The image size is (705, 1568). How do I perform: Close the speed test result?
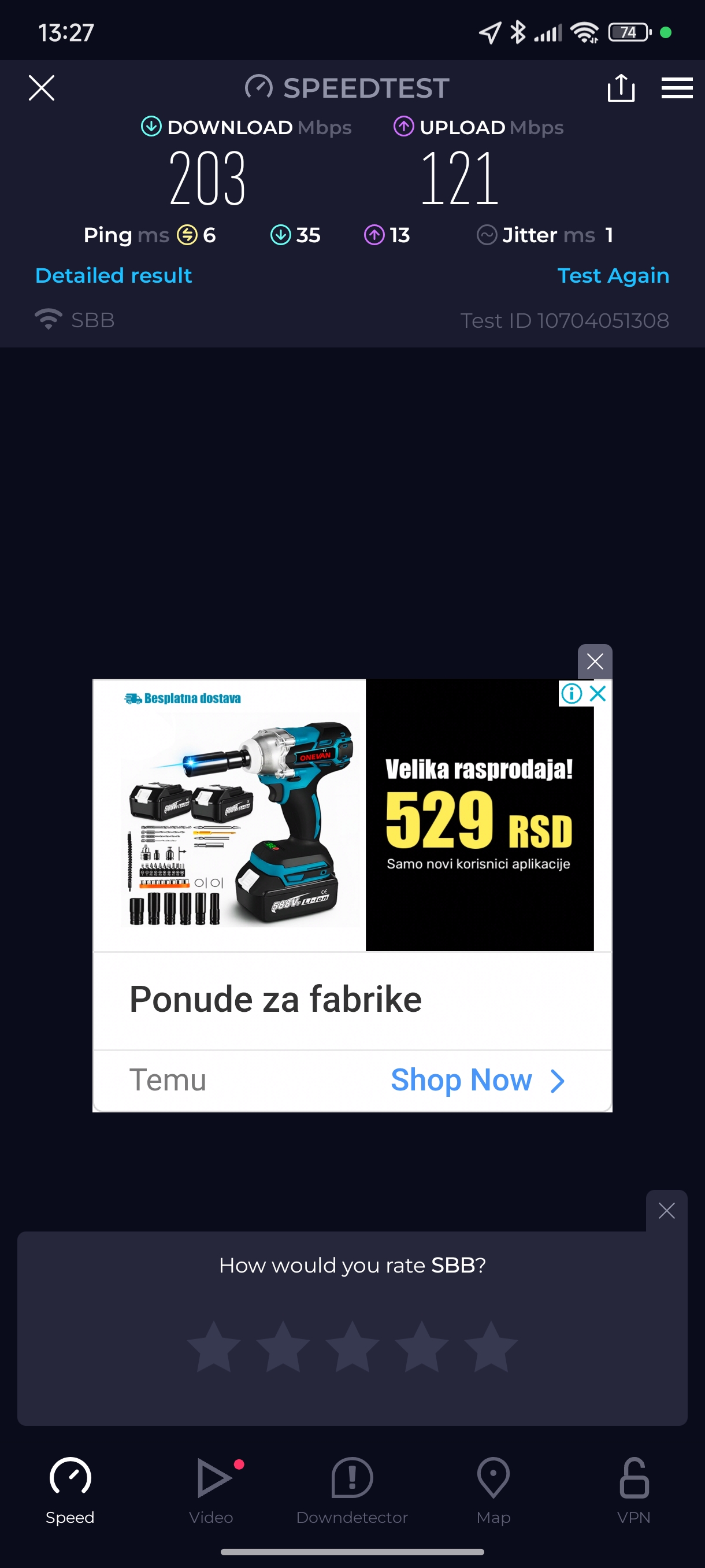(42, 88)
